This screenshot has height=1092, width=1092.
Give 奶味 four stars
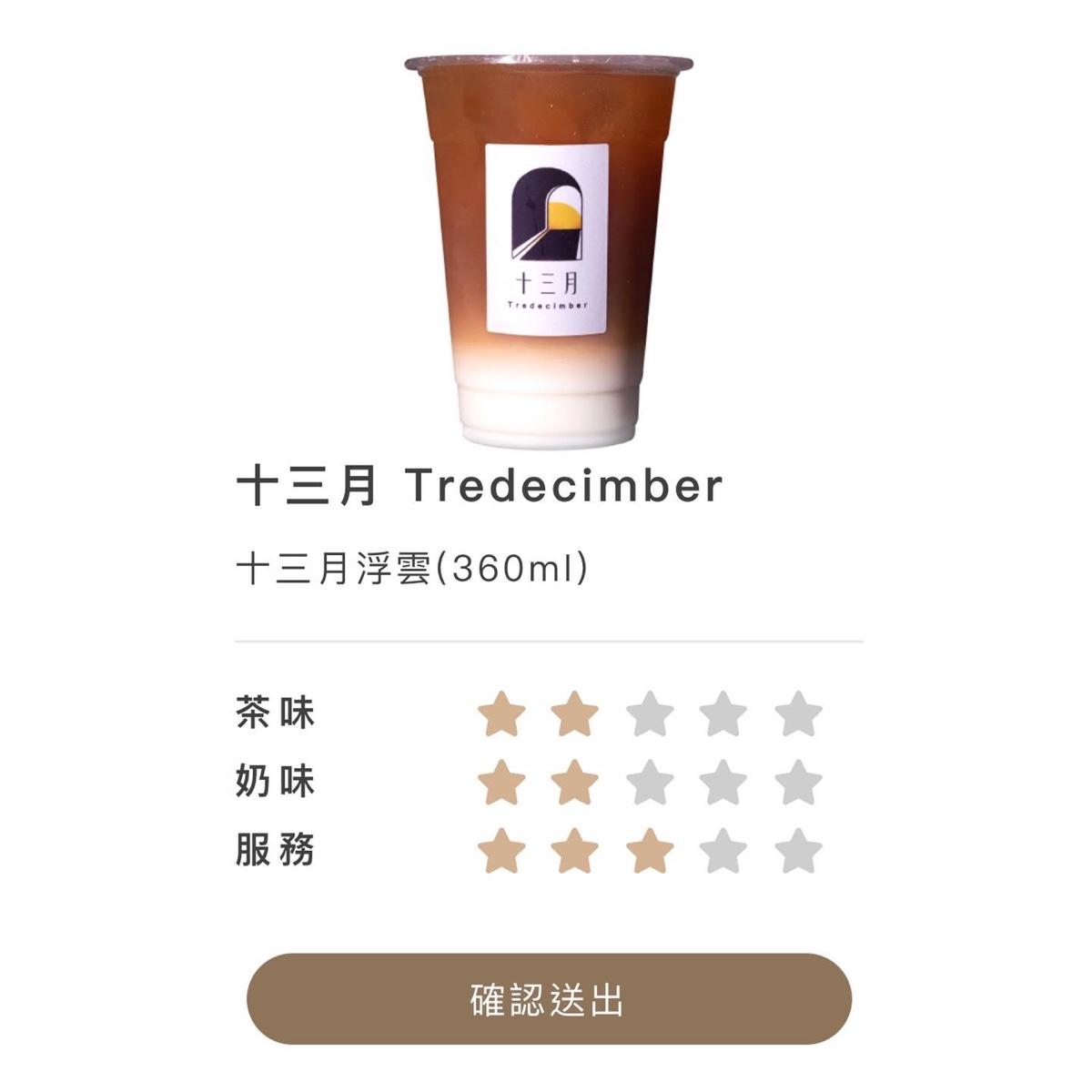click(x=723, y=783)
